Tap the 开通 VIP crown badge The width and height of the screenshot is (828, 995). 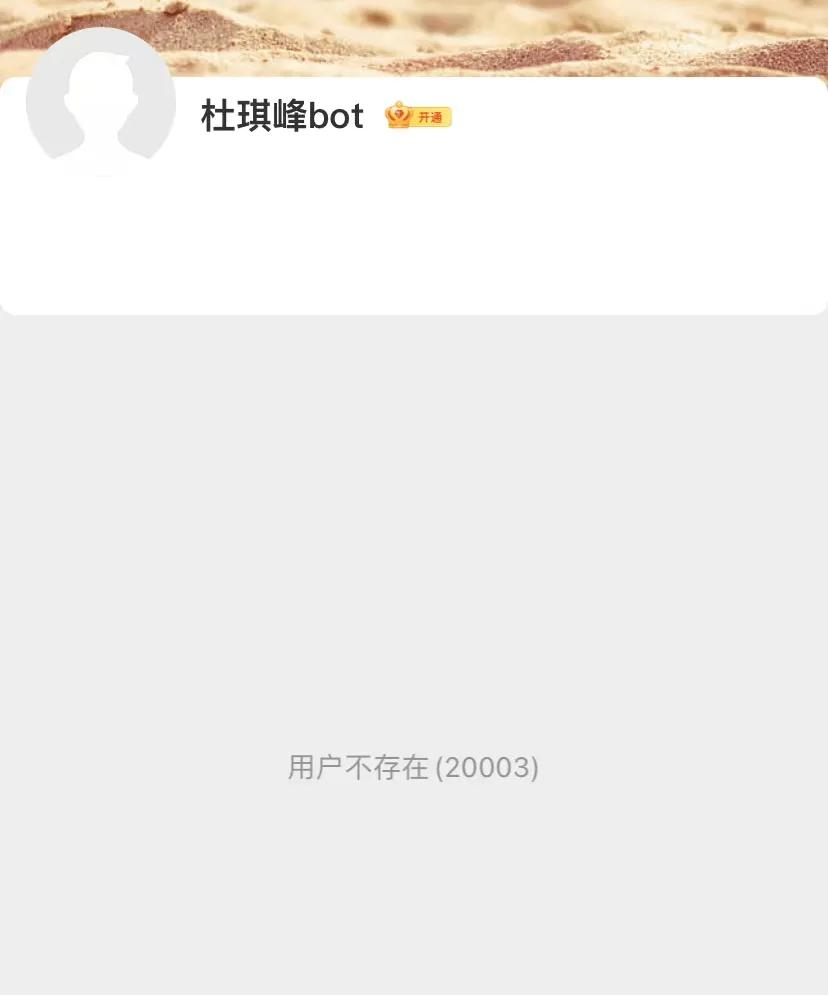(418, 117)
